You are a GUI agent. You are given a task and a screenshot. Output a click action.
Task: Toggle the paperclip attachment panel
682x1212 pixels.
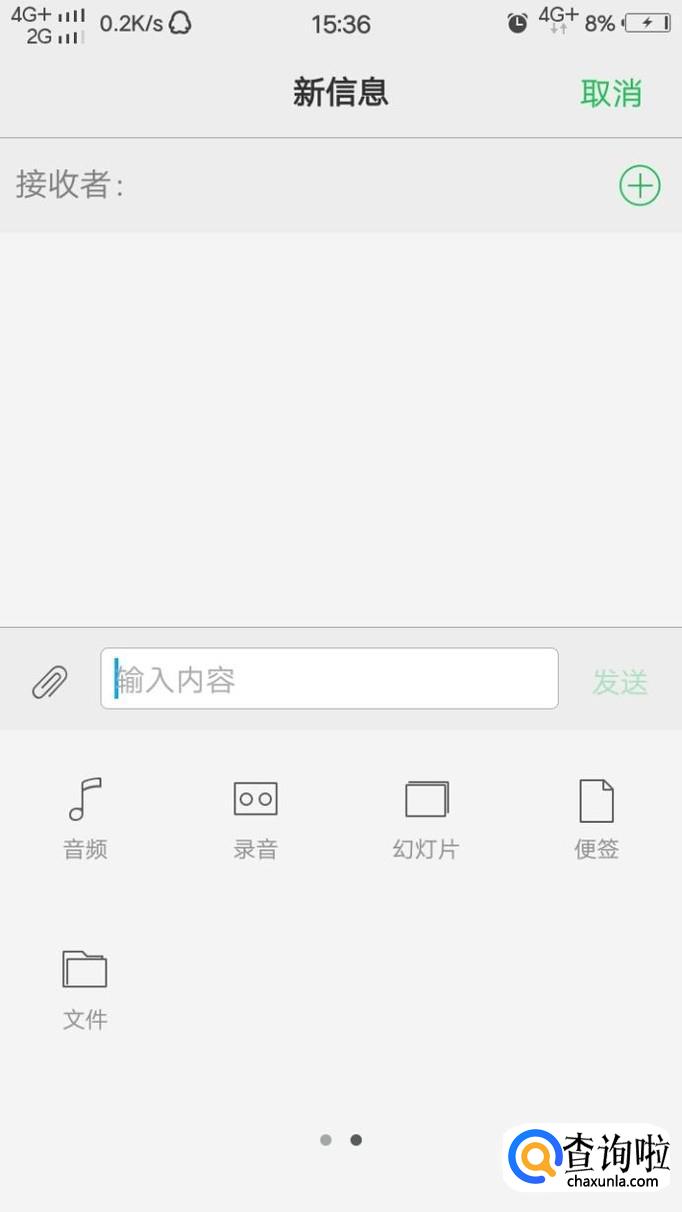pos(49,681)
